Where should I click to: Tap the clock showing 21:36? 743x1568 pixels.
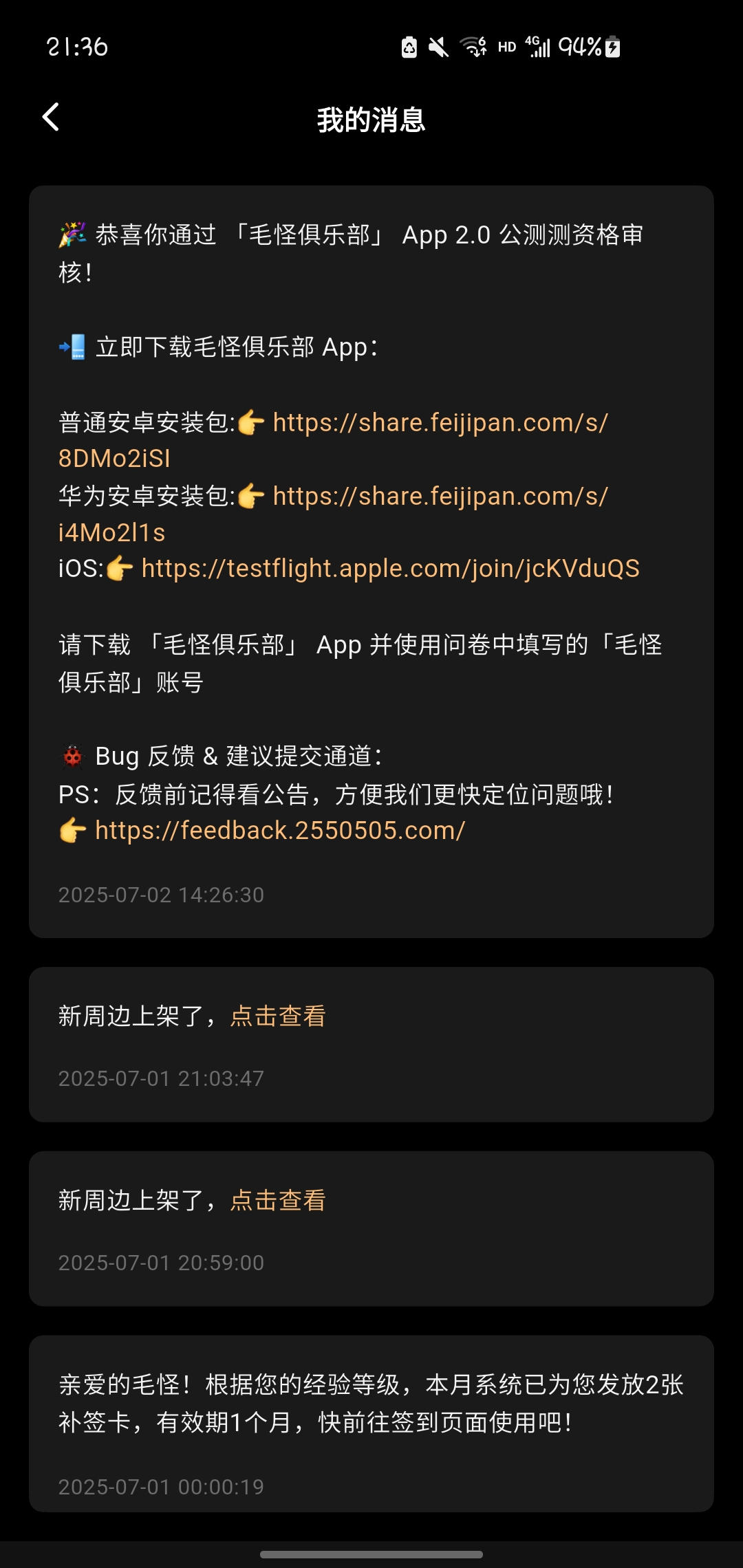(x=76, y=47)
